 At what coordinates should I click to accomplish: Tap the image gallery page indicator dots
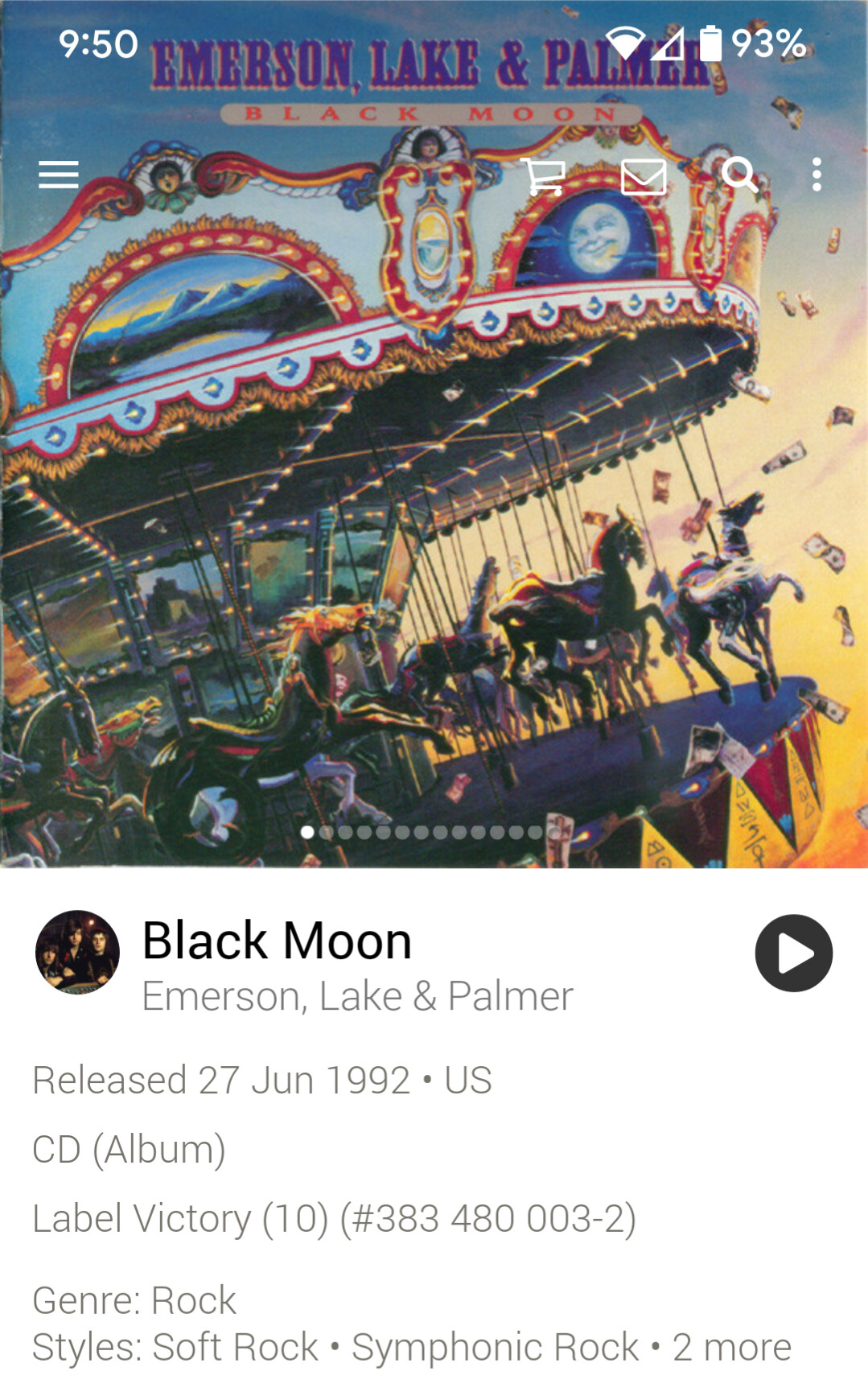point(430,832)
